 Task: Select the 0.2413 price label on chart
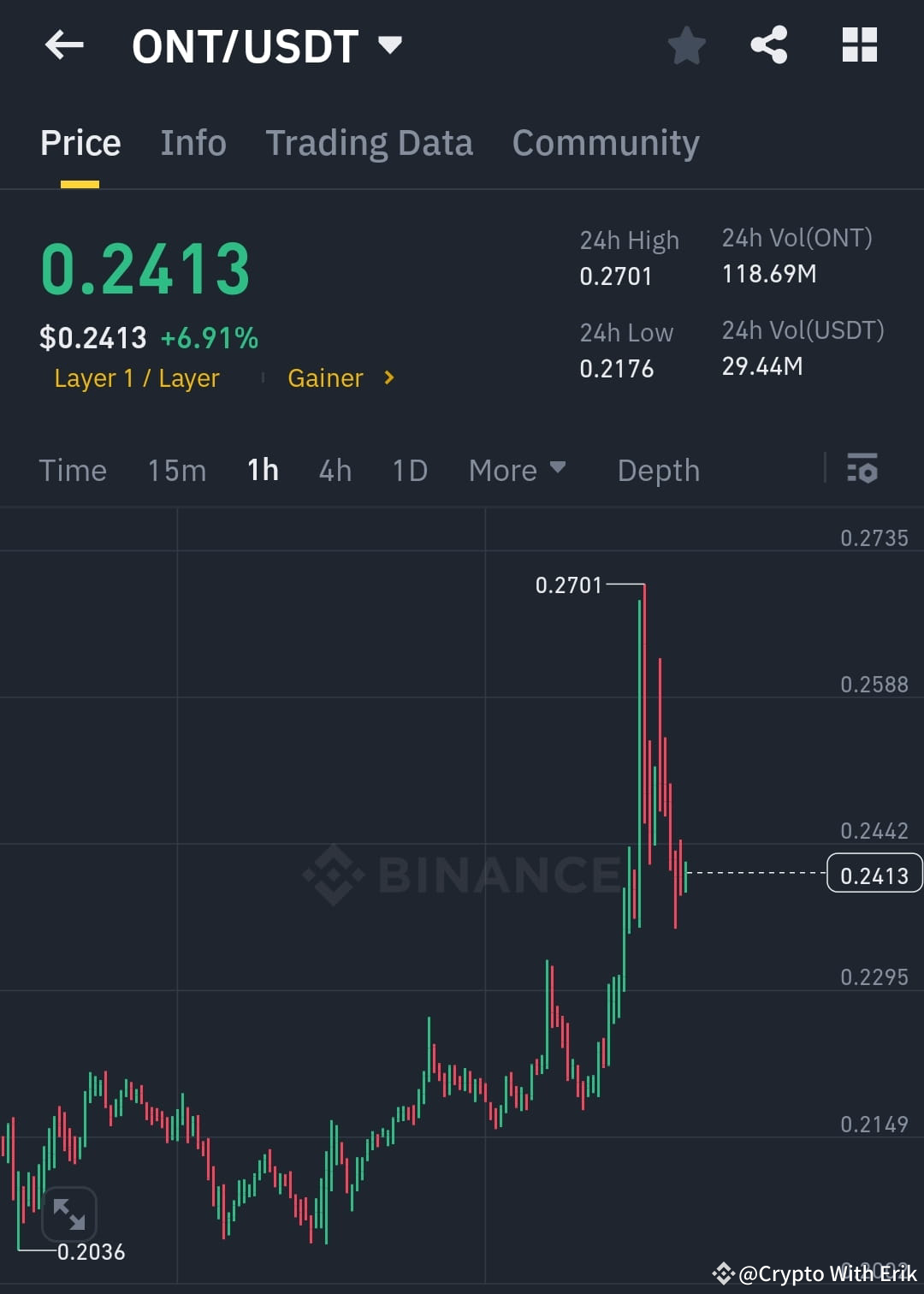[874, 874]
